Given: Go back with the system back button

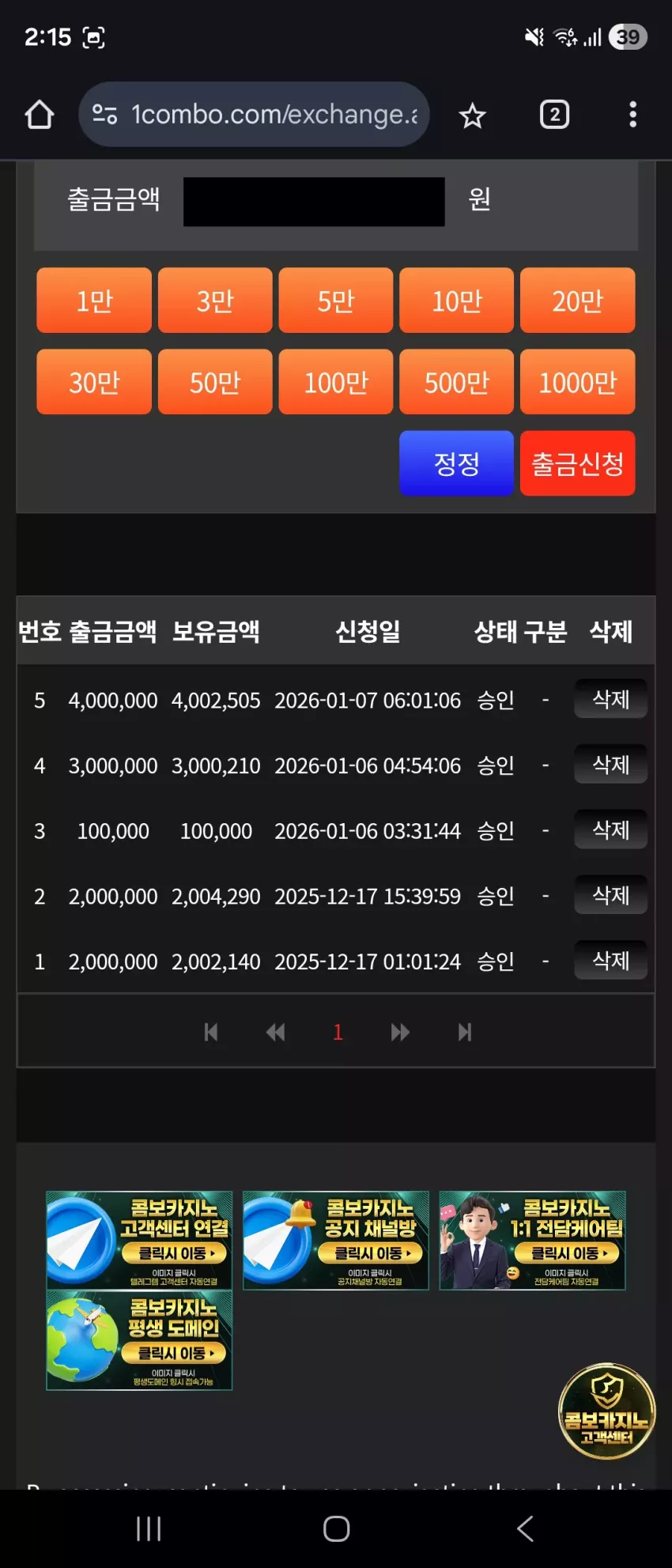Looking at the screenshot, I should click(x=525, y=1528).
